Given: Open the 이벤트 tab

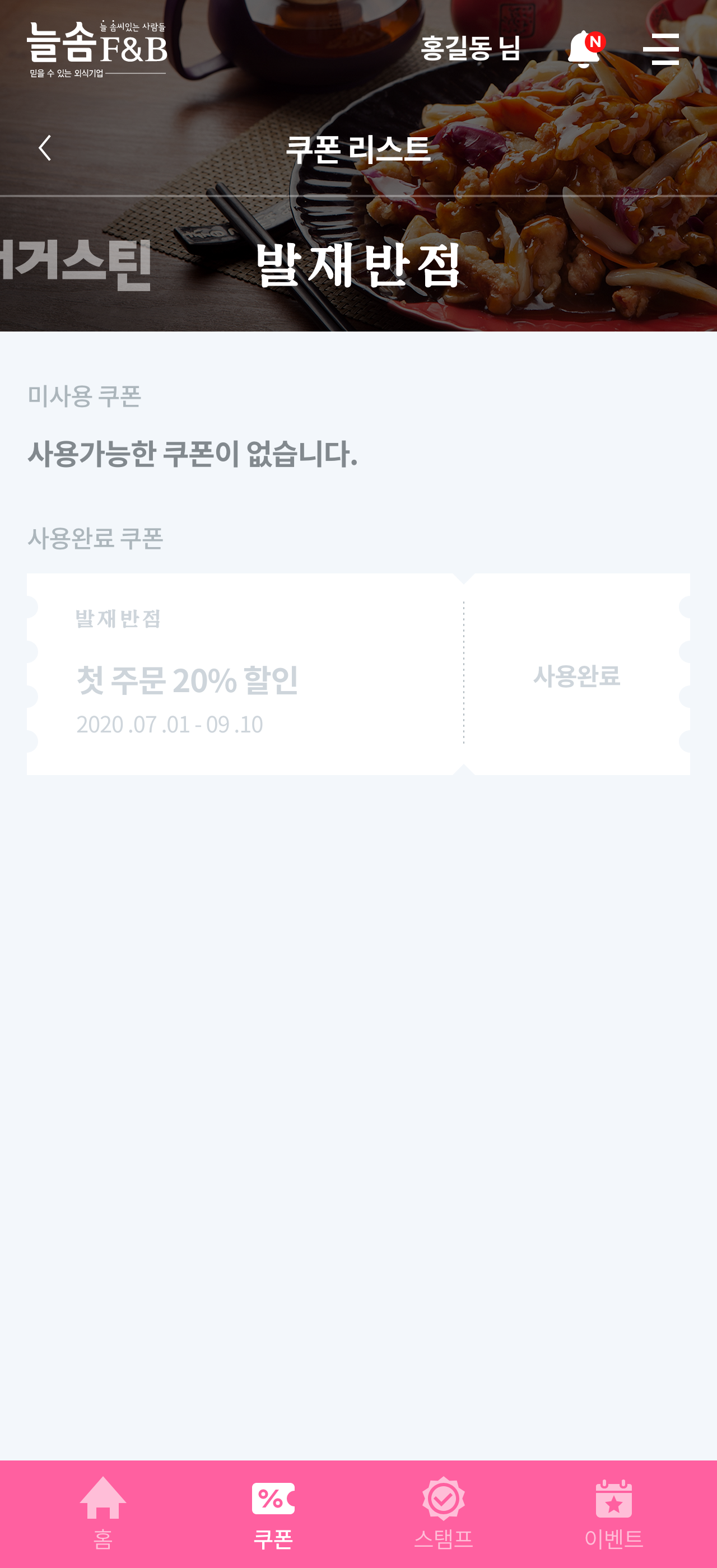Looking at the screenshot, I should pos(613,1513).
